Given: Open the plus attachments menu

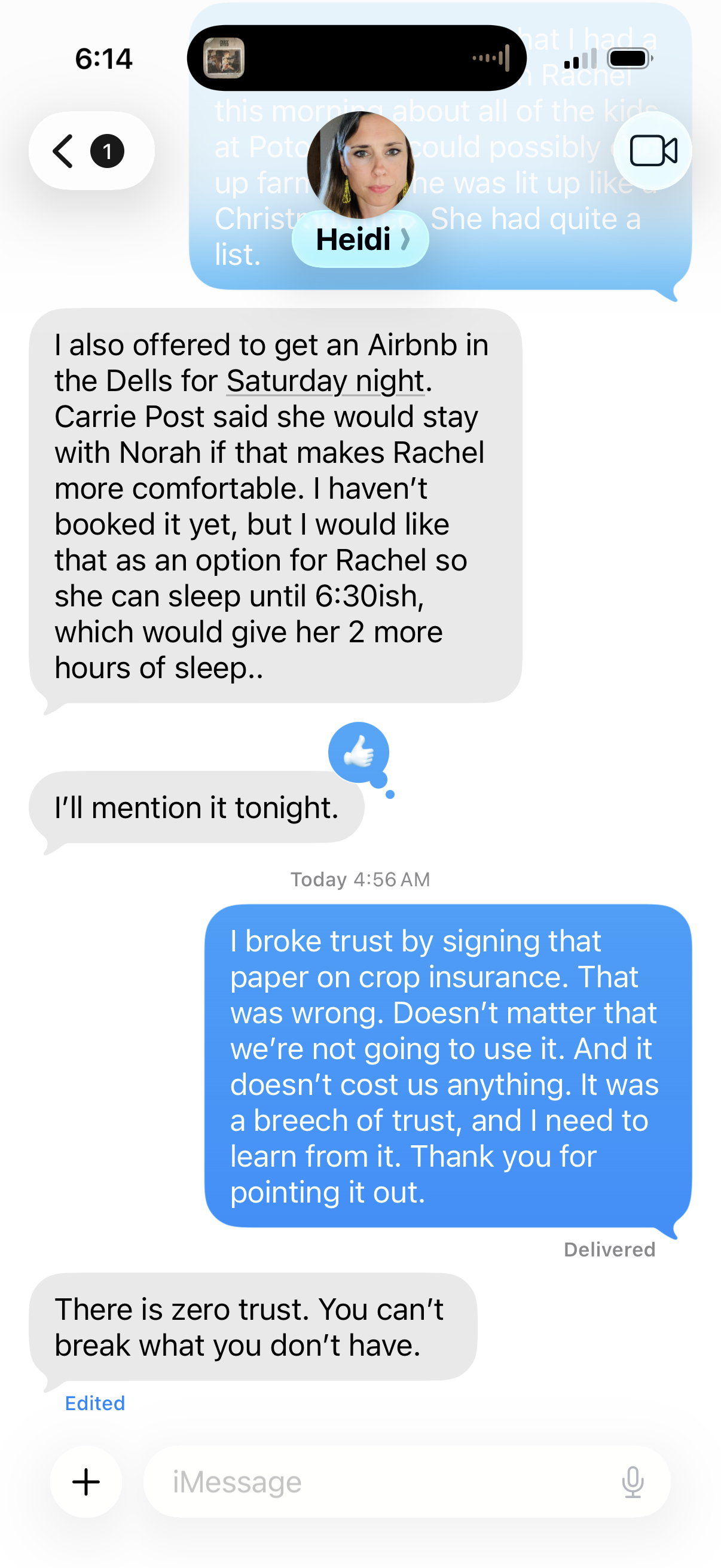Looking at the screenshot, I should 87,1481.
